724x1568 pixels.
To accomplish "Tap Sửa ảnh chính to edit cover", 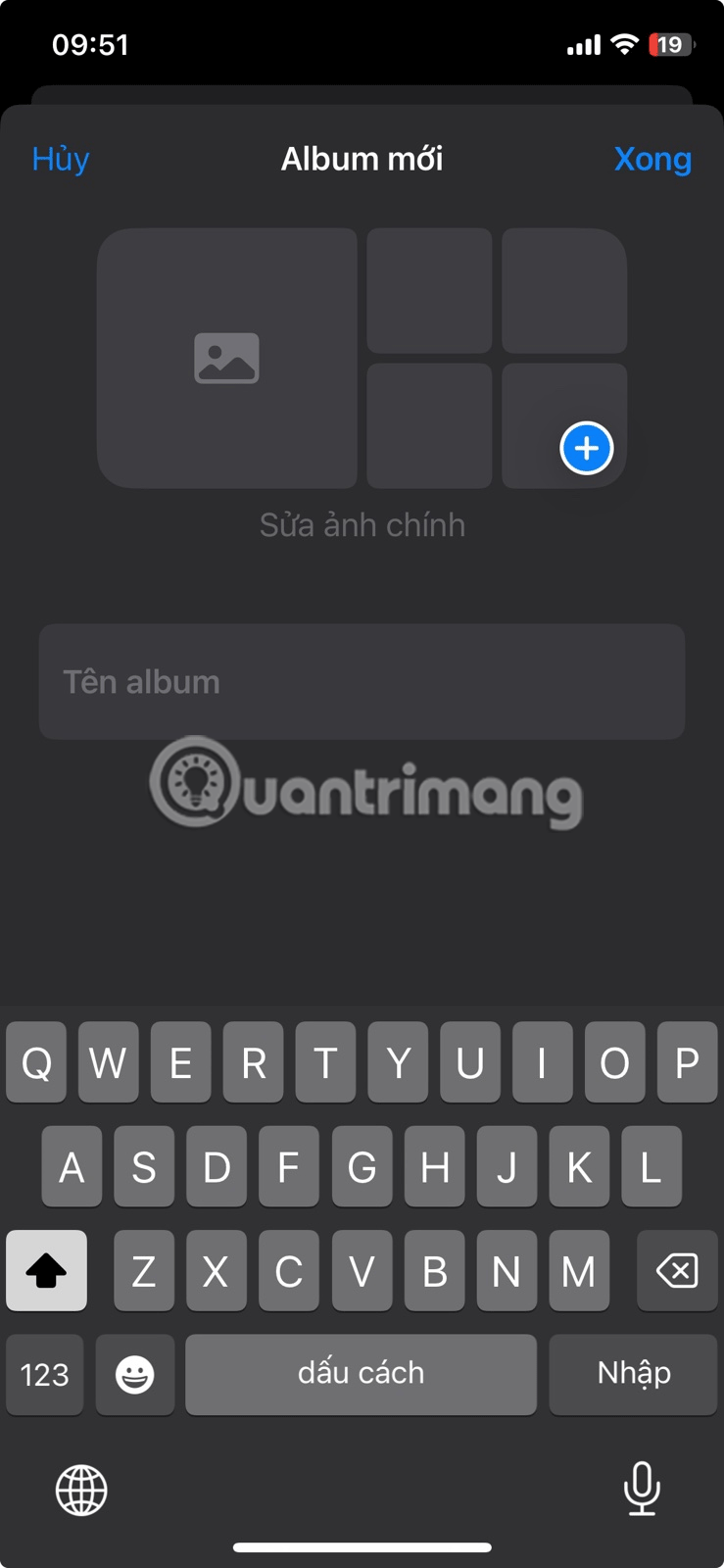I will pos(362,525).
